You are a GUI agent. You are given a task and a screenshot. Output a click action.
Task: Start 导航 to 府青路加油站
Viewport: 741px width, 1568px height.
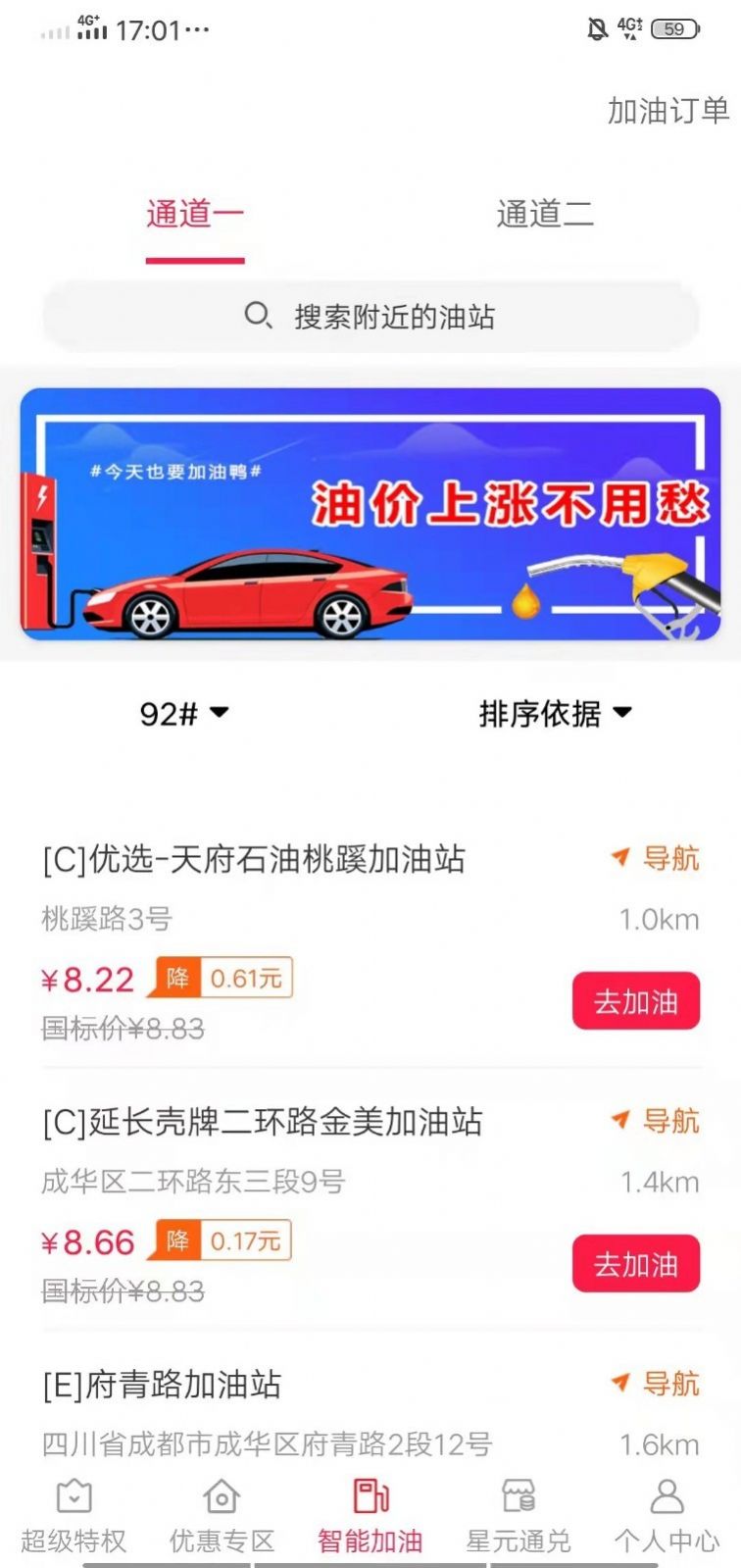point(655,1384)
